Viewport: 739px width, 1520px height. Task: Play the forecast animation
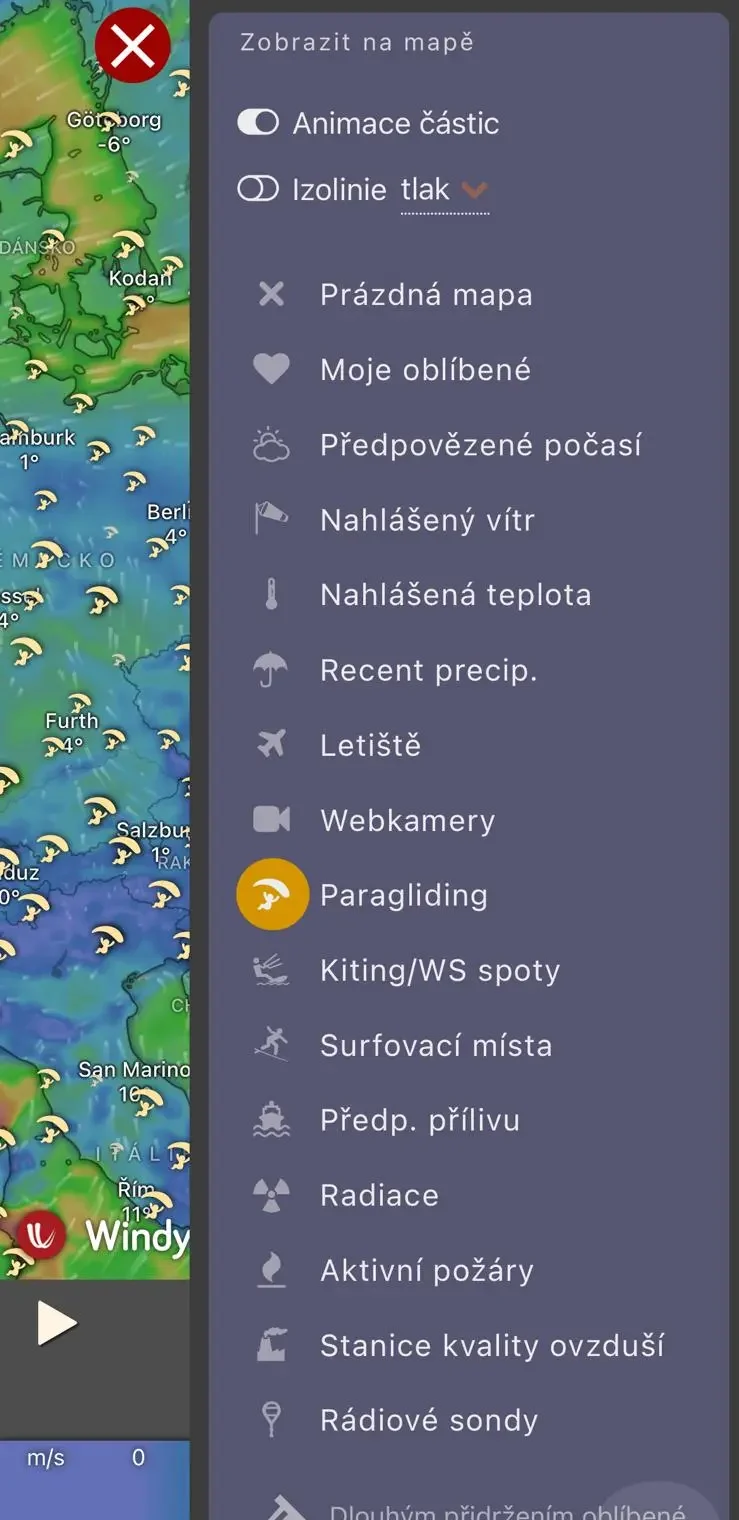(x=56, y=1323)
